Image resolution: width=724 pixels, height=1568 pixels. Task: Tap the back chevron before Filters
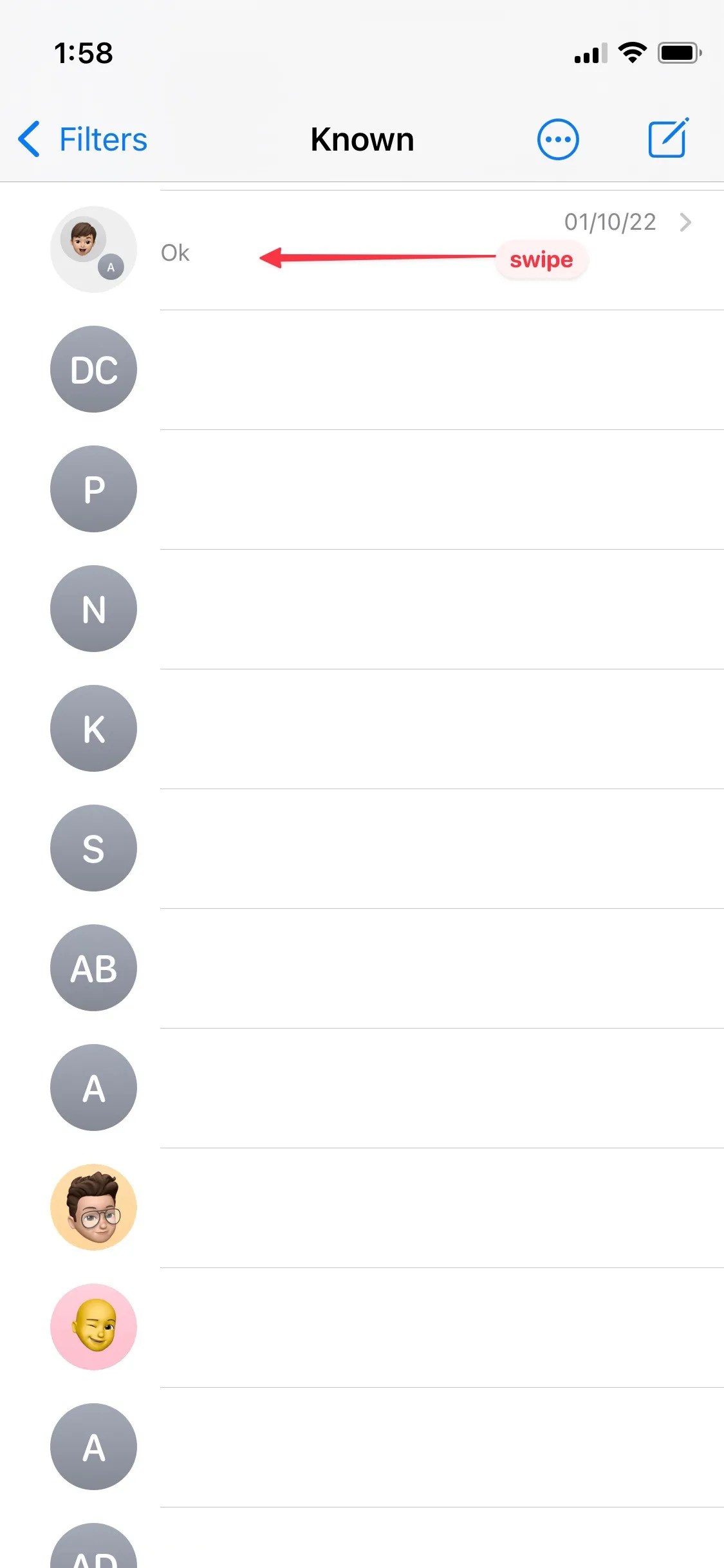pyautogui.click(x=28, y=138)
